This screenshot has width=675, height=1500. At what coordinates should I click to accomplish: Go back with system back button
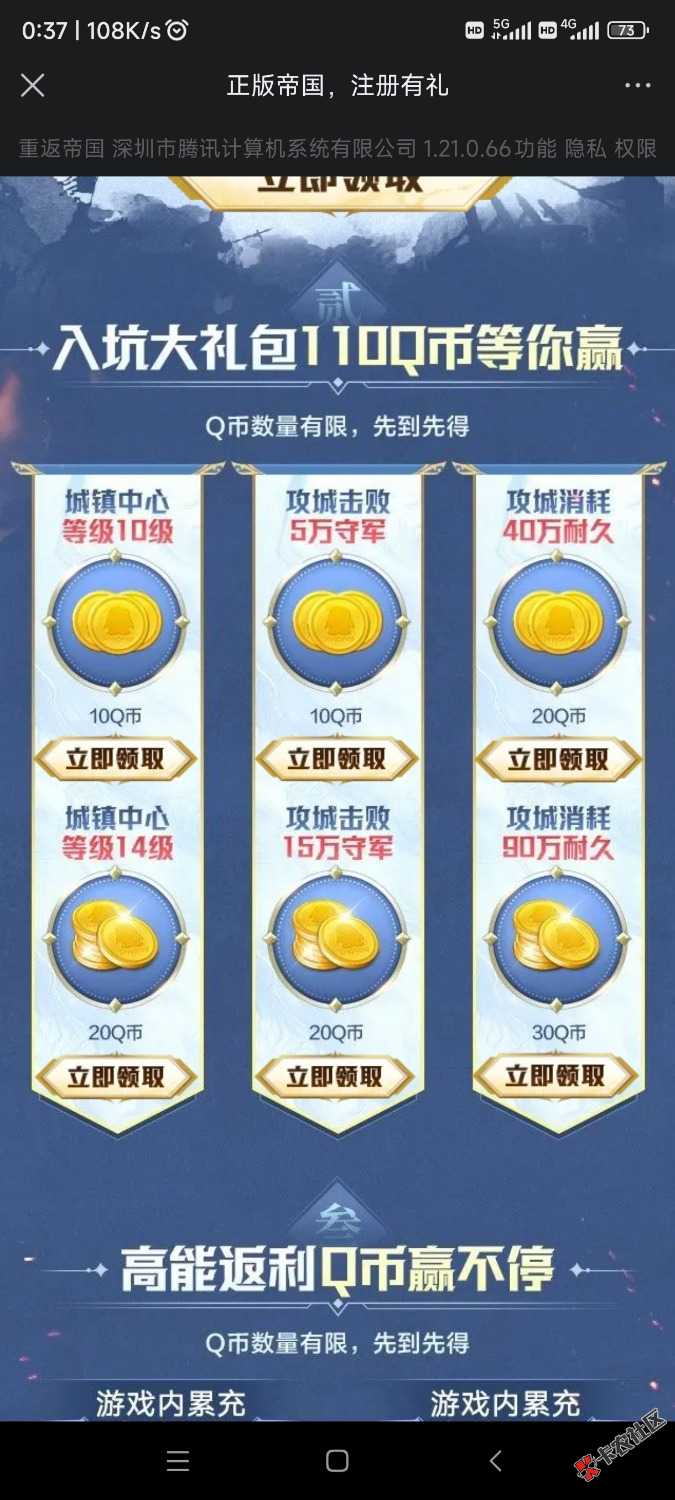coord(495,1461)
